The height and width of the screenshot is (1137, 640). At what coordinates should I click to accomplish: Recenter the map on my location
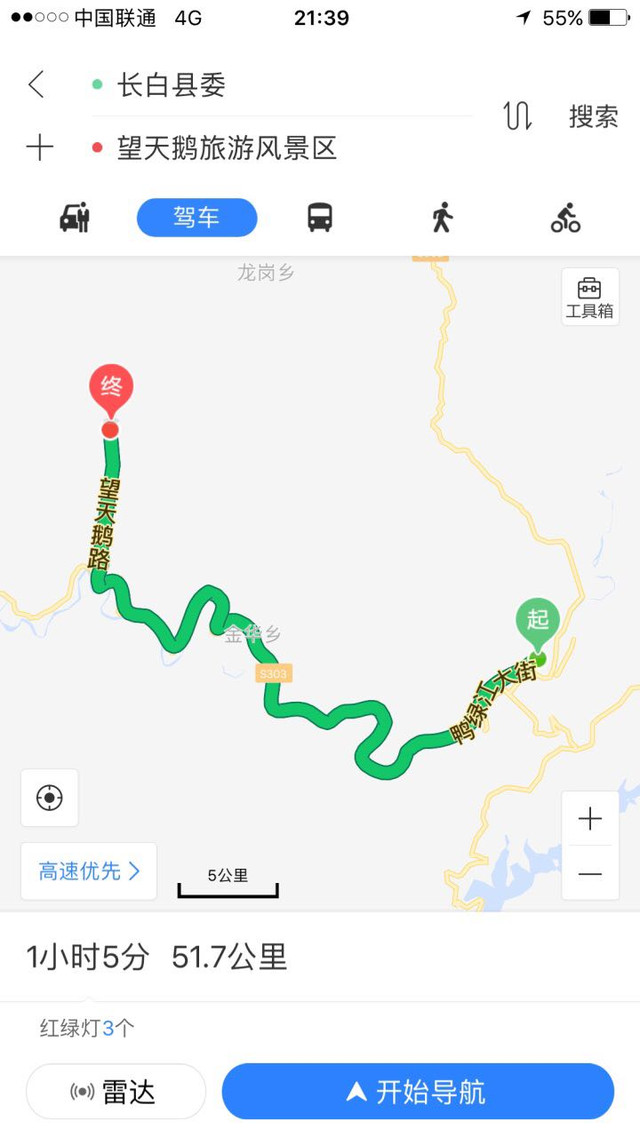coord(49,797)
